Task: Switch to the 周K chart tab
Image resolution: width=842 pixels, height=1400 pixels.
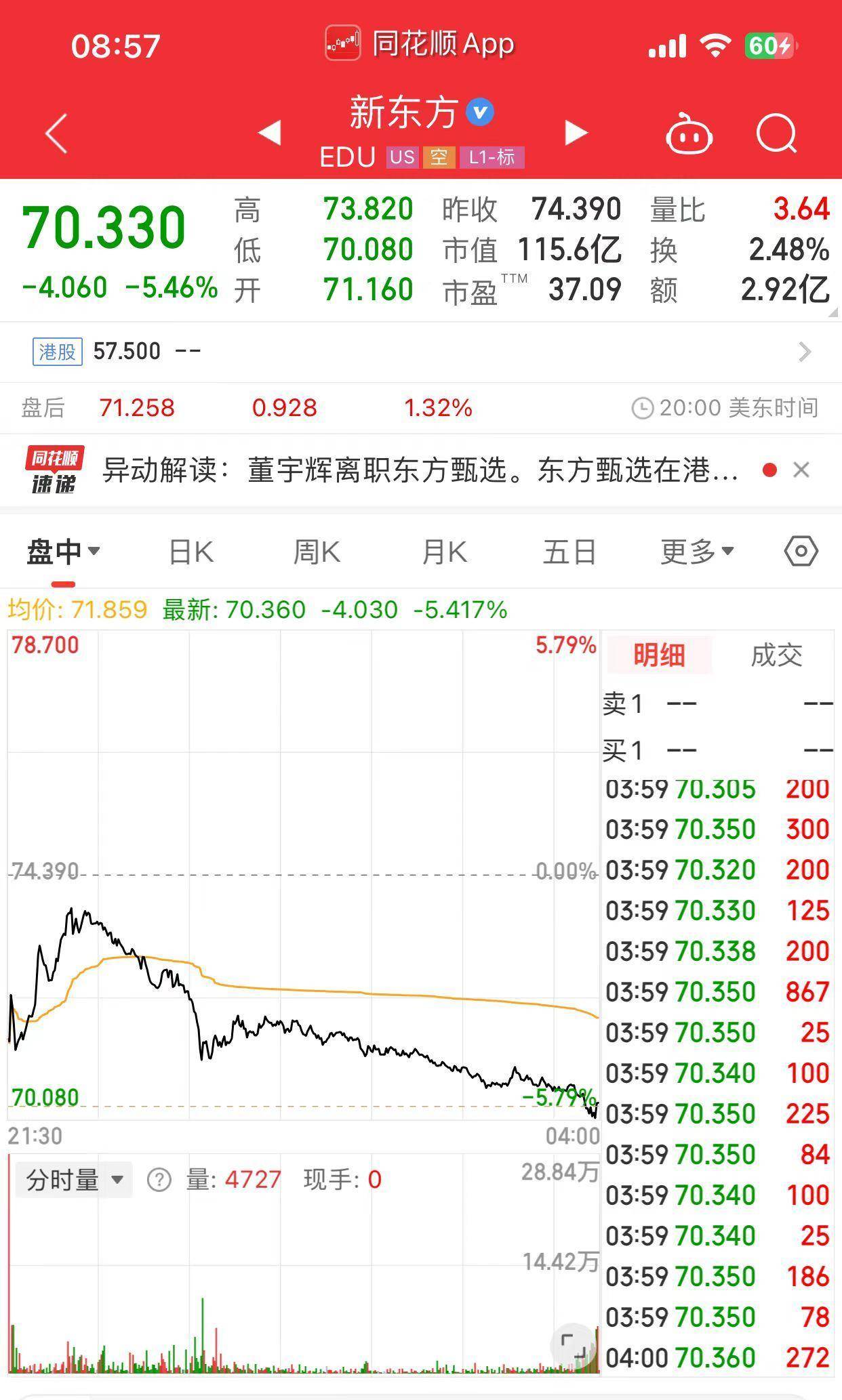Action: tap(317, 552)
